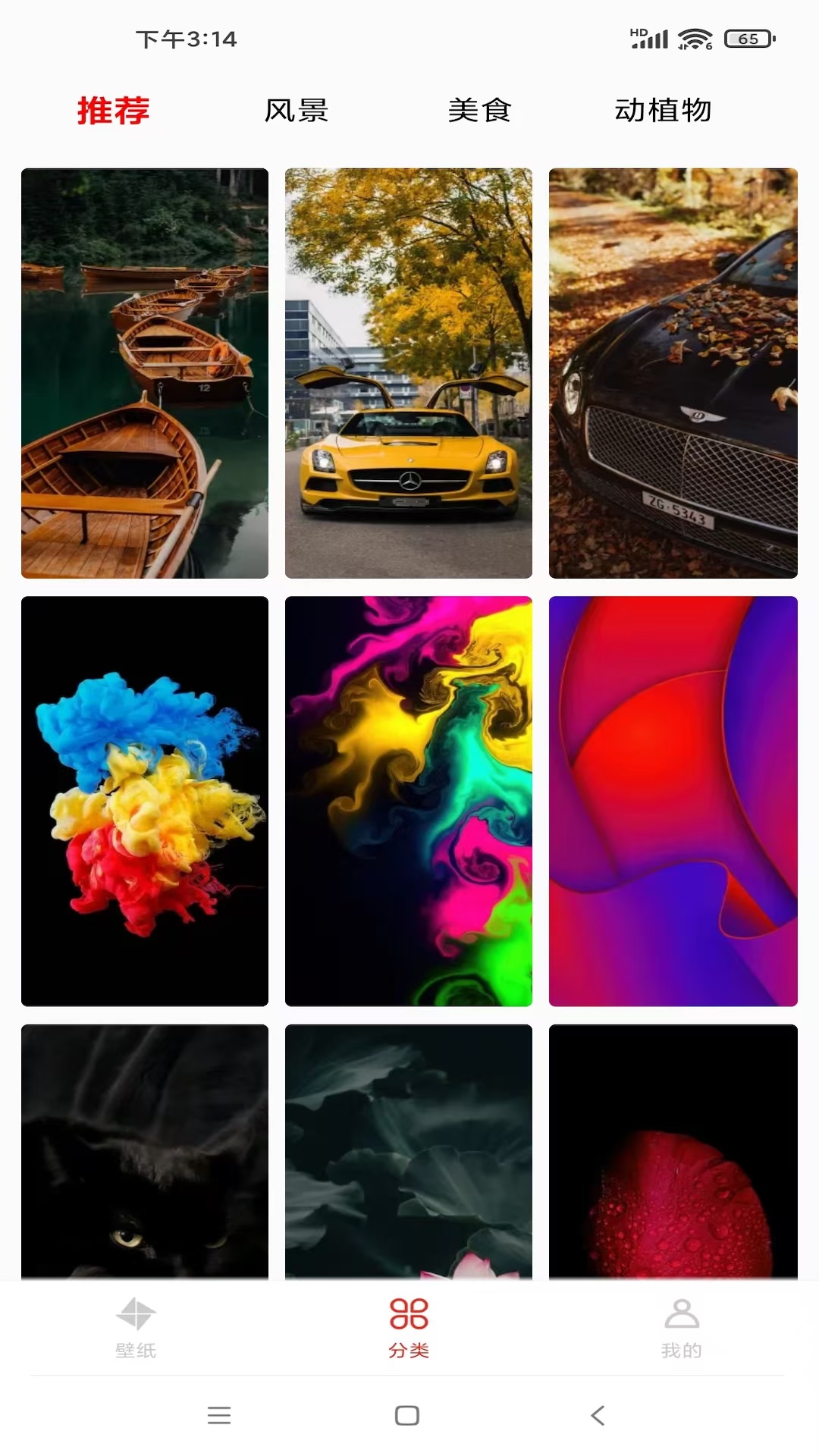819x1456 pixels.
Task: Open the wooden boats wallpaper
Action: click(145, 373)
